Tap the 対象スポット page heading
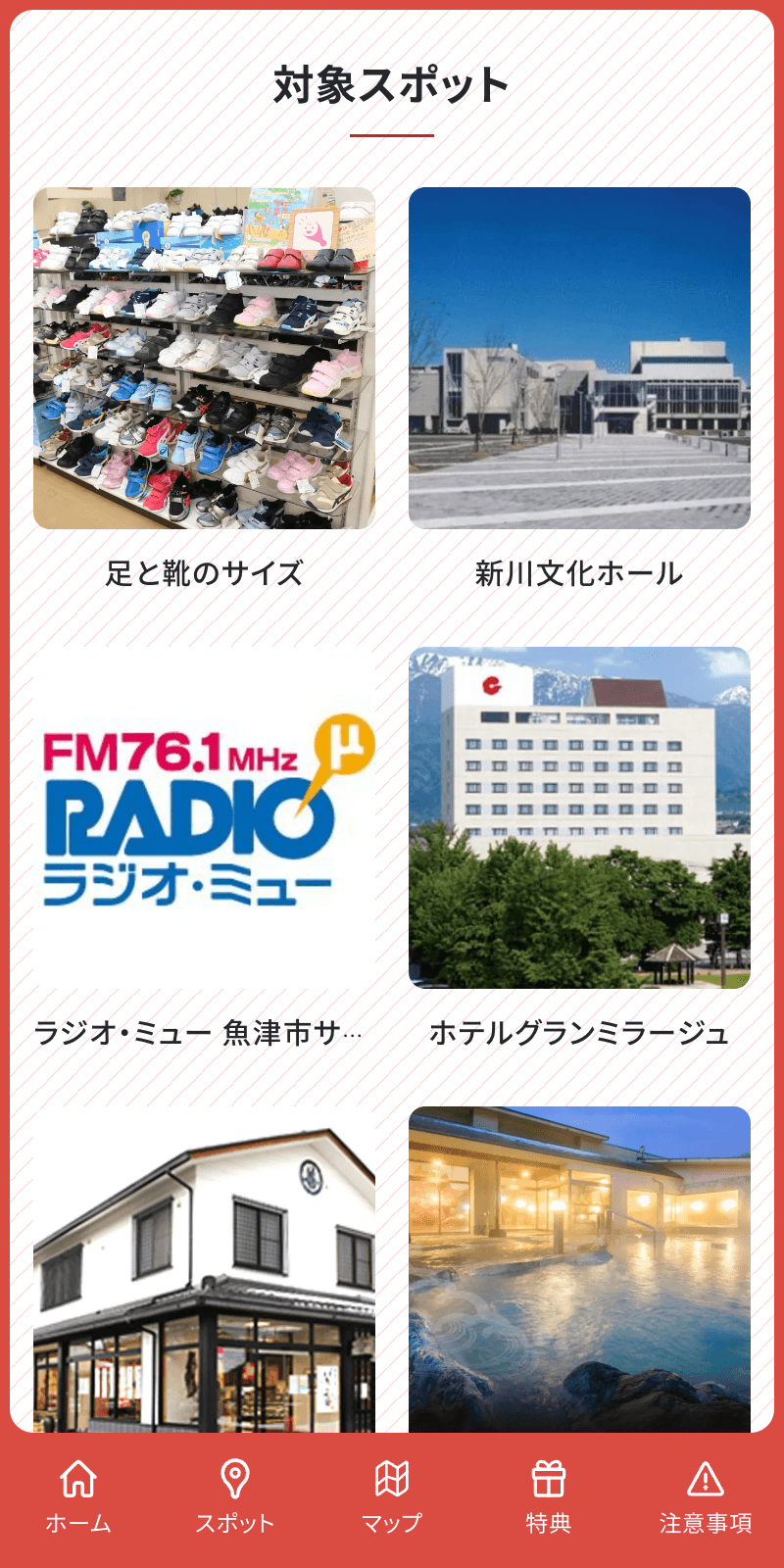This screenshot has width=784, height=1568. point(392,83)
